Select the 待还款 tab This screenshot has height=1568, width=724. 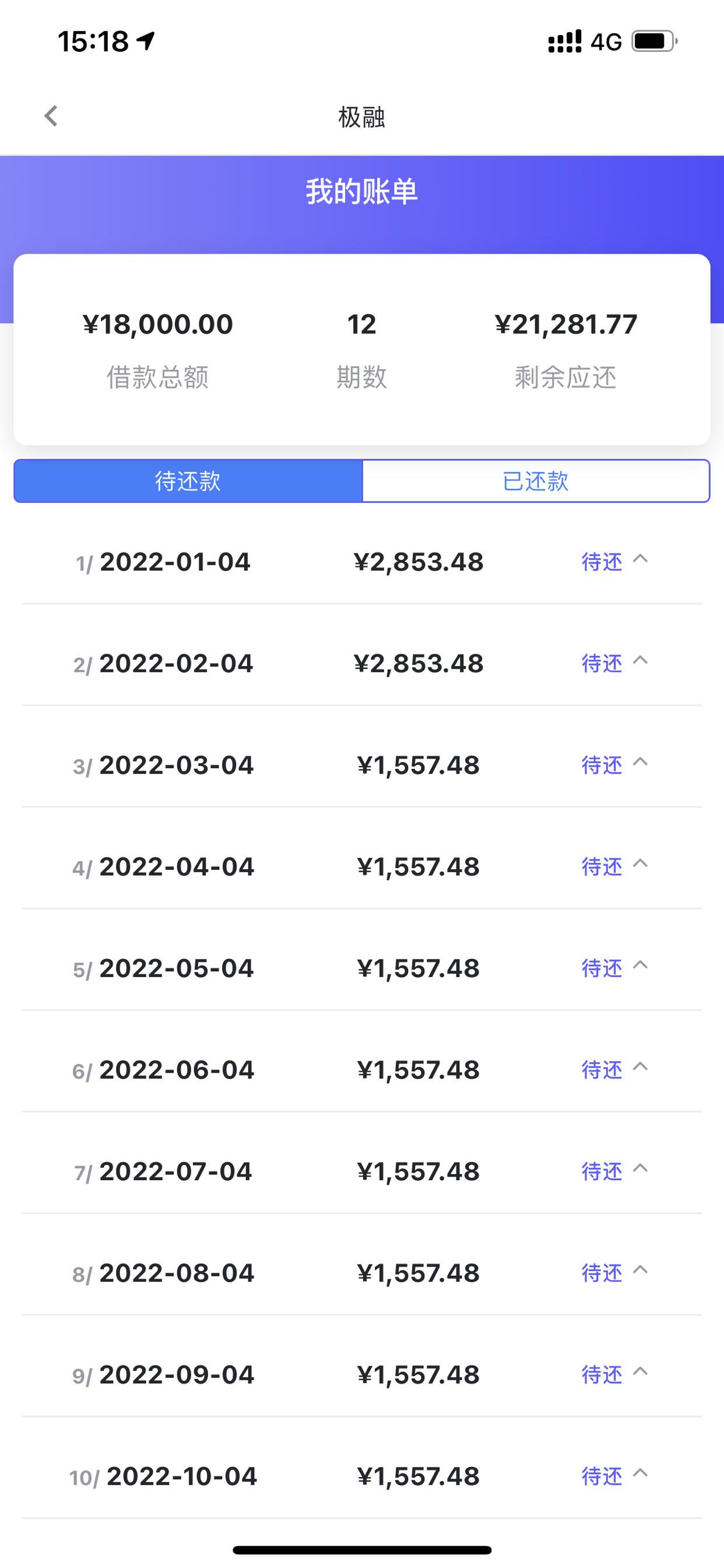pos(188,481)
